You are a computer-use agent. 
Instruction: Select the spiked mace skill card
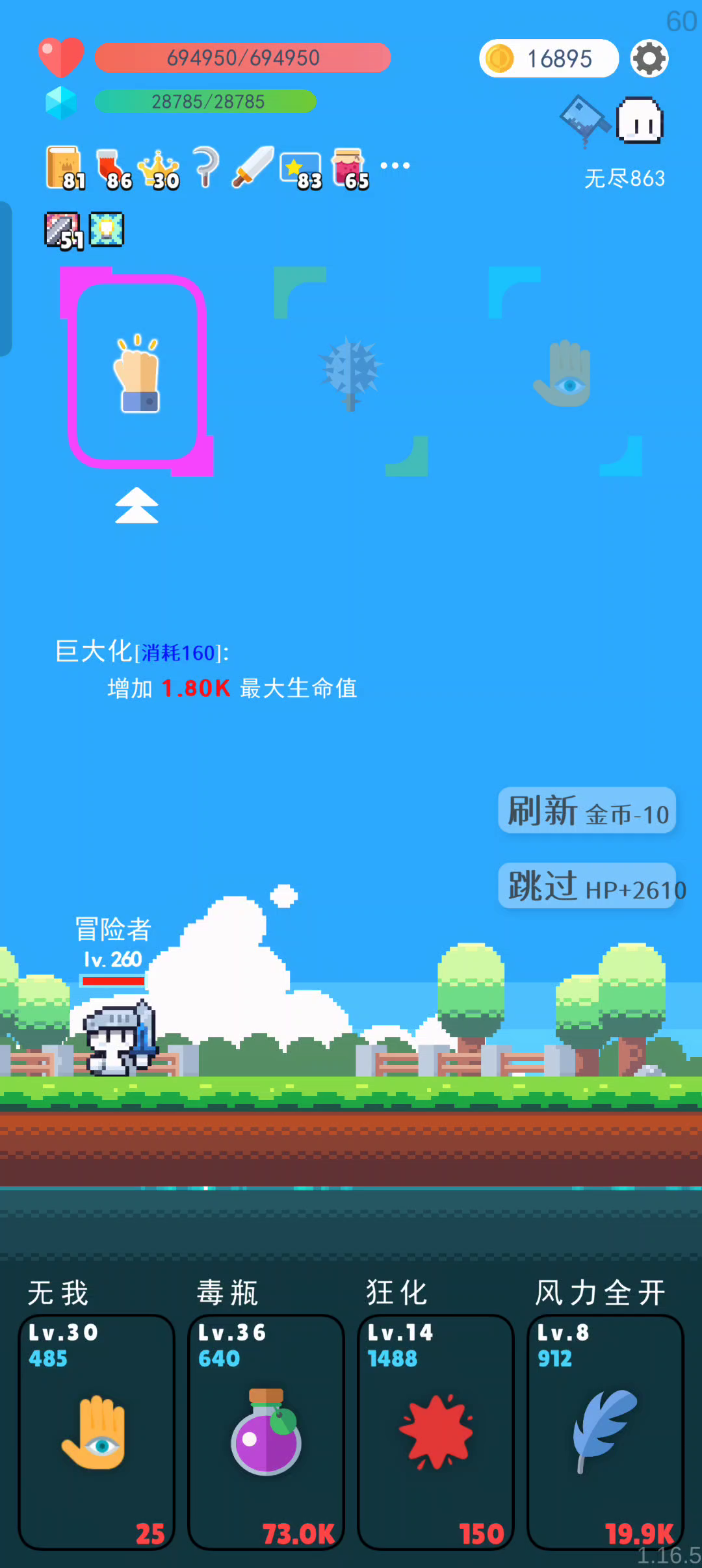350,372
